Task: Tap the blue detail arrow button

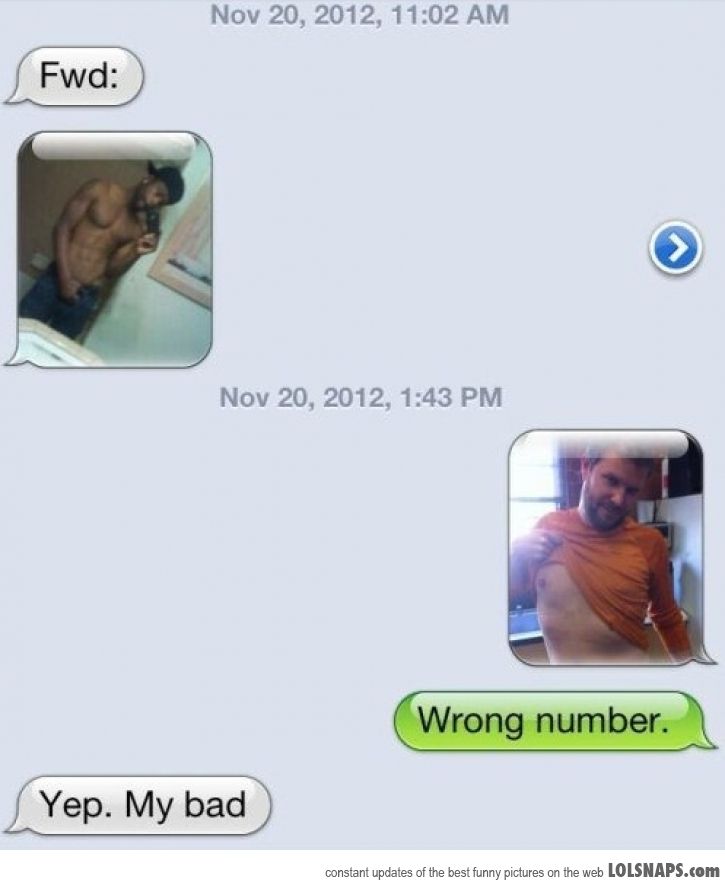Action: point(675,248)
